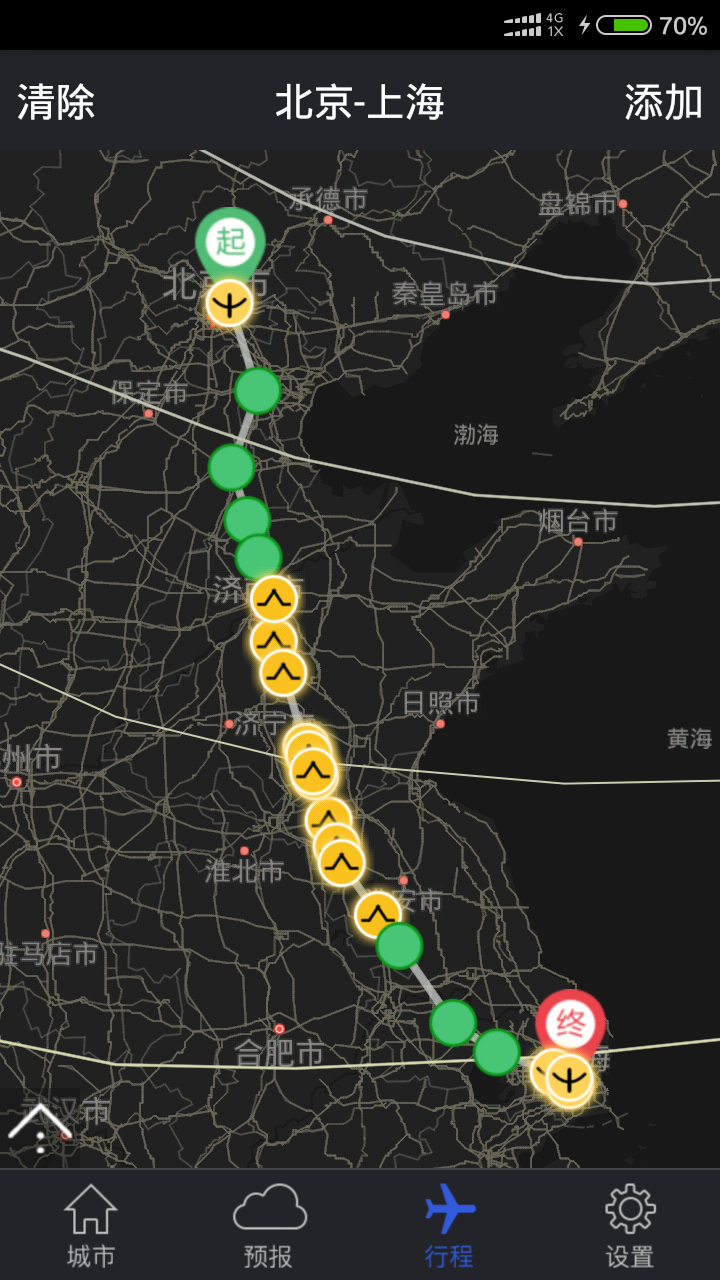This screenshot has height=1280, width=720.
Task: Select the 行程 trip tab
Action: point(449,1226)
